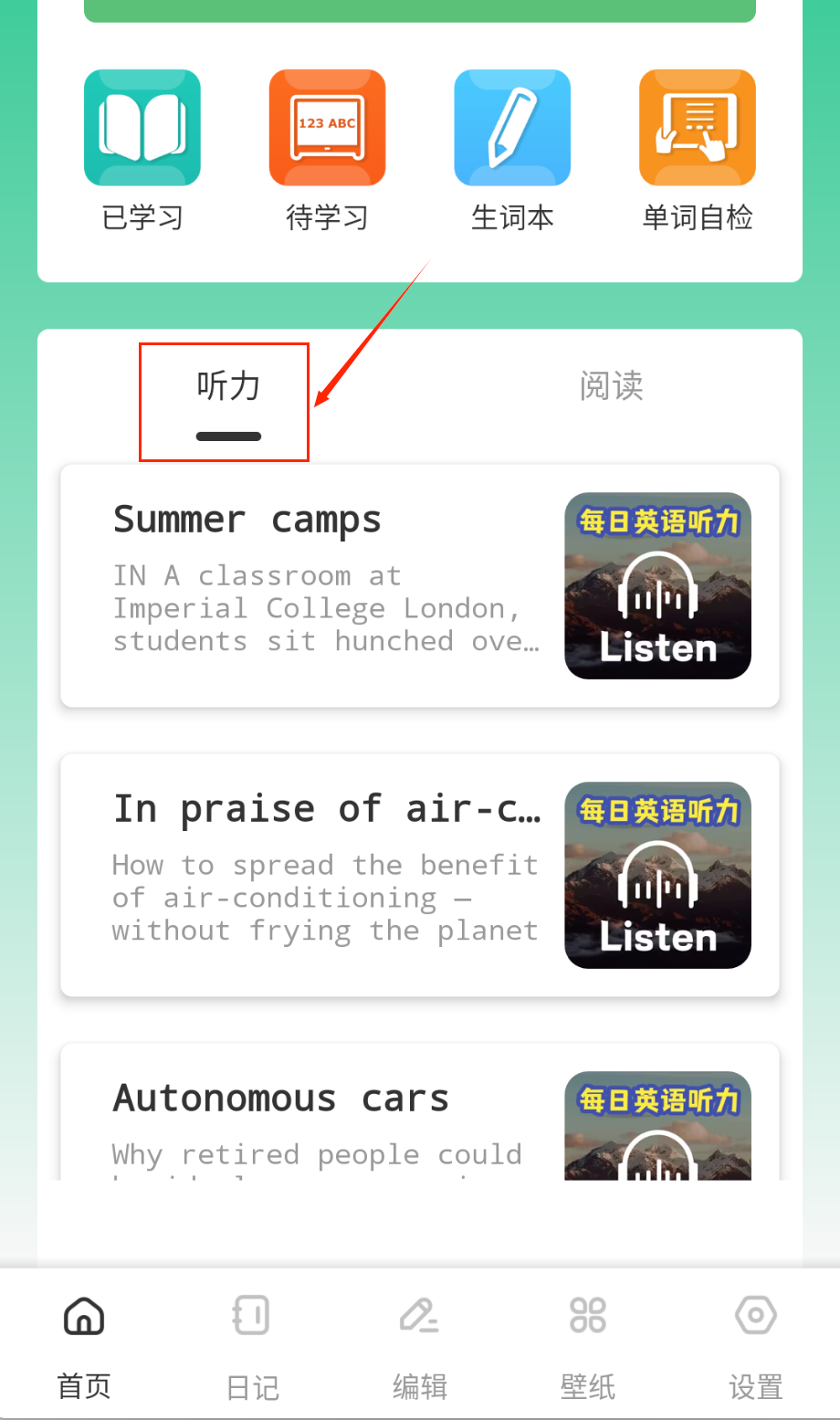Select the 听力 listening tab
Viewport: 840px width, 1420px height.
click(x=228, y=387)
